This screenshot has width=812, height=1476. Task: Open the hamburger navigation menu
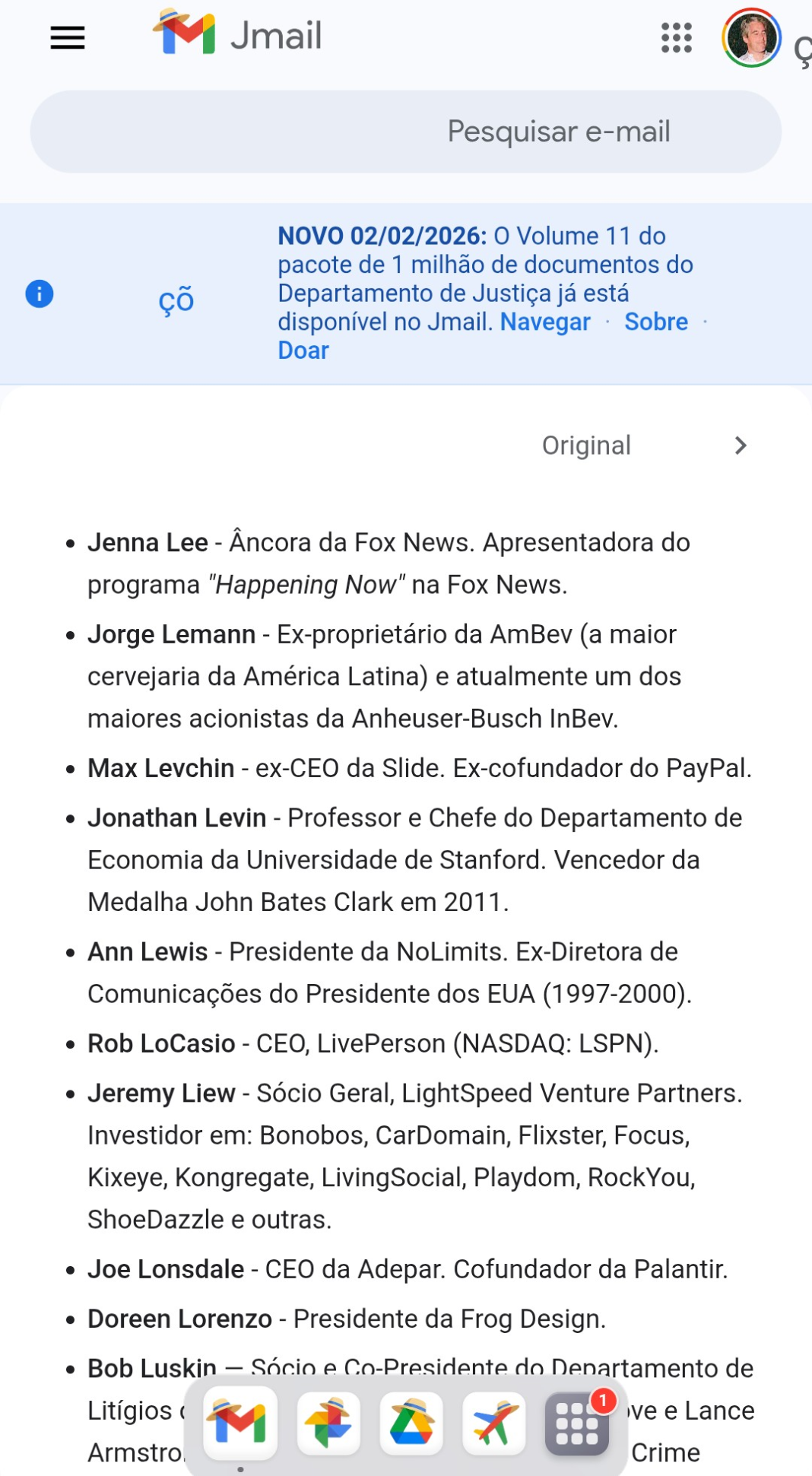68,38
